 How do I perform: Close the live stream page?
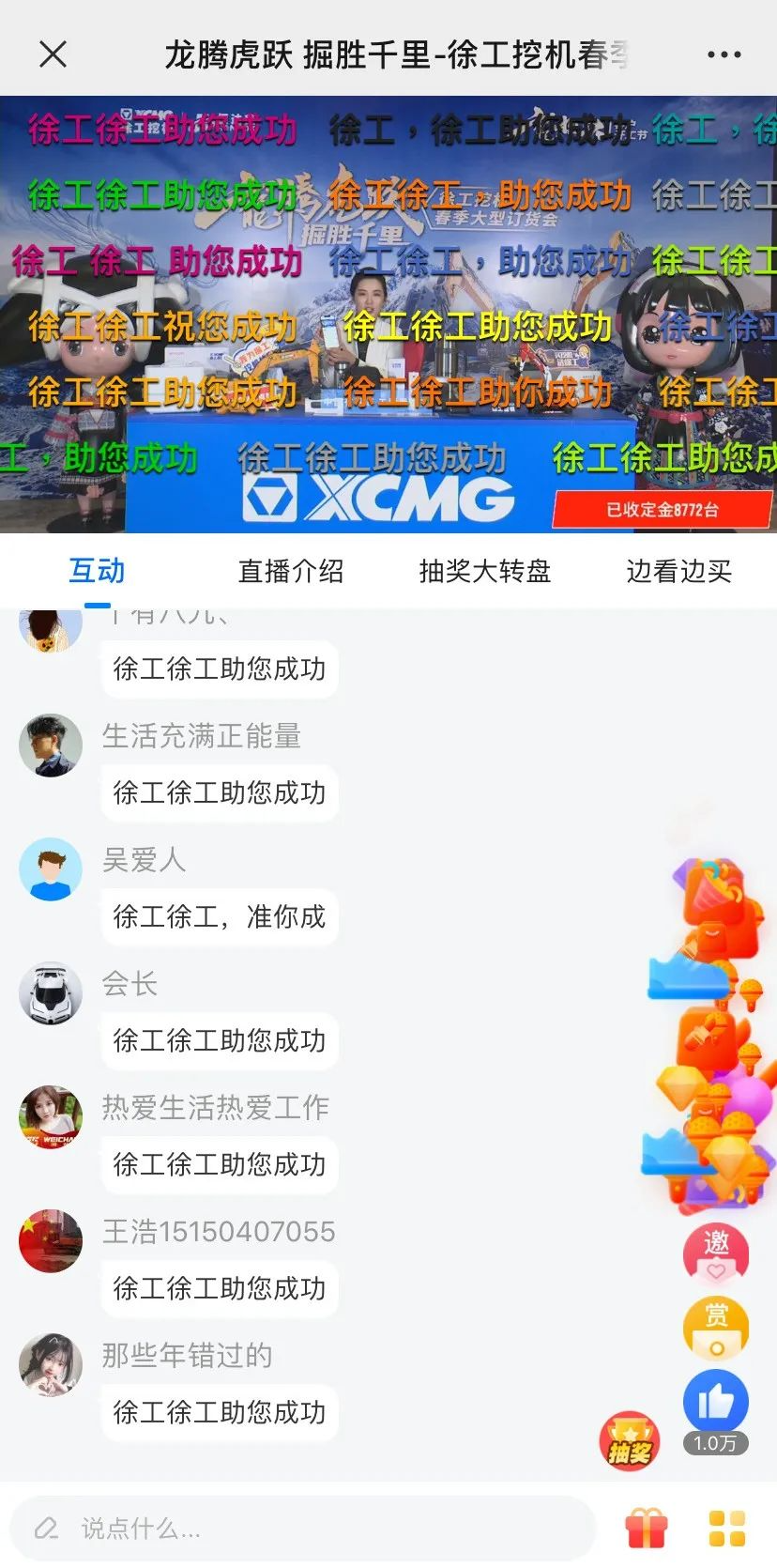(53, 54)
